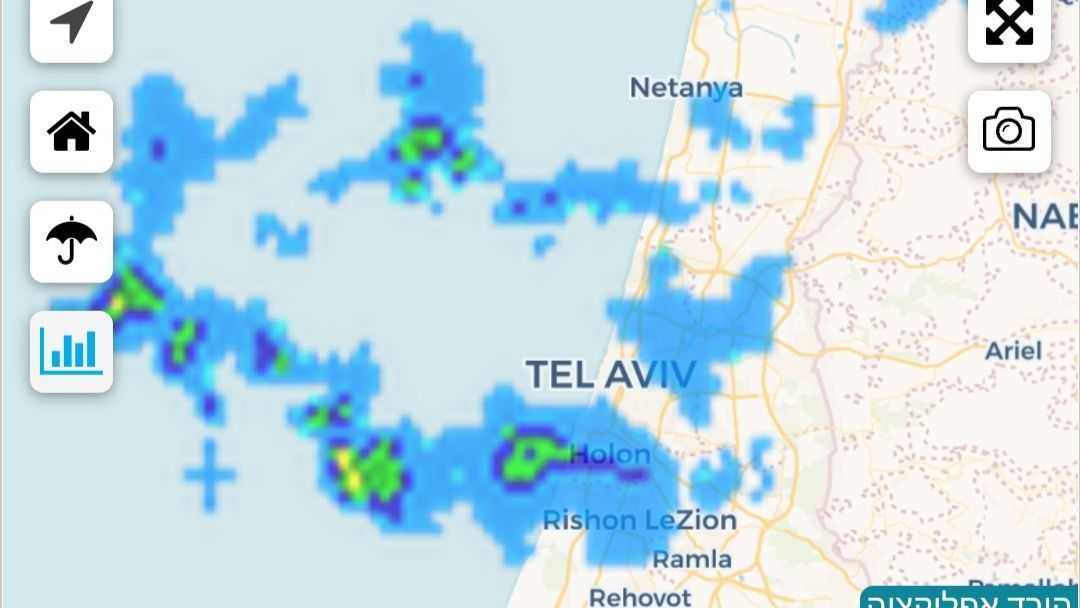Viewport: 1080px width, 608px height.
Task: Tap the download app banner
Action: [969, 598]
